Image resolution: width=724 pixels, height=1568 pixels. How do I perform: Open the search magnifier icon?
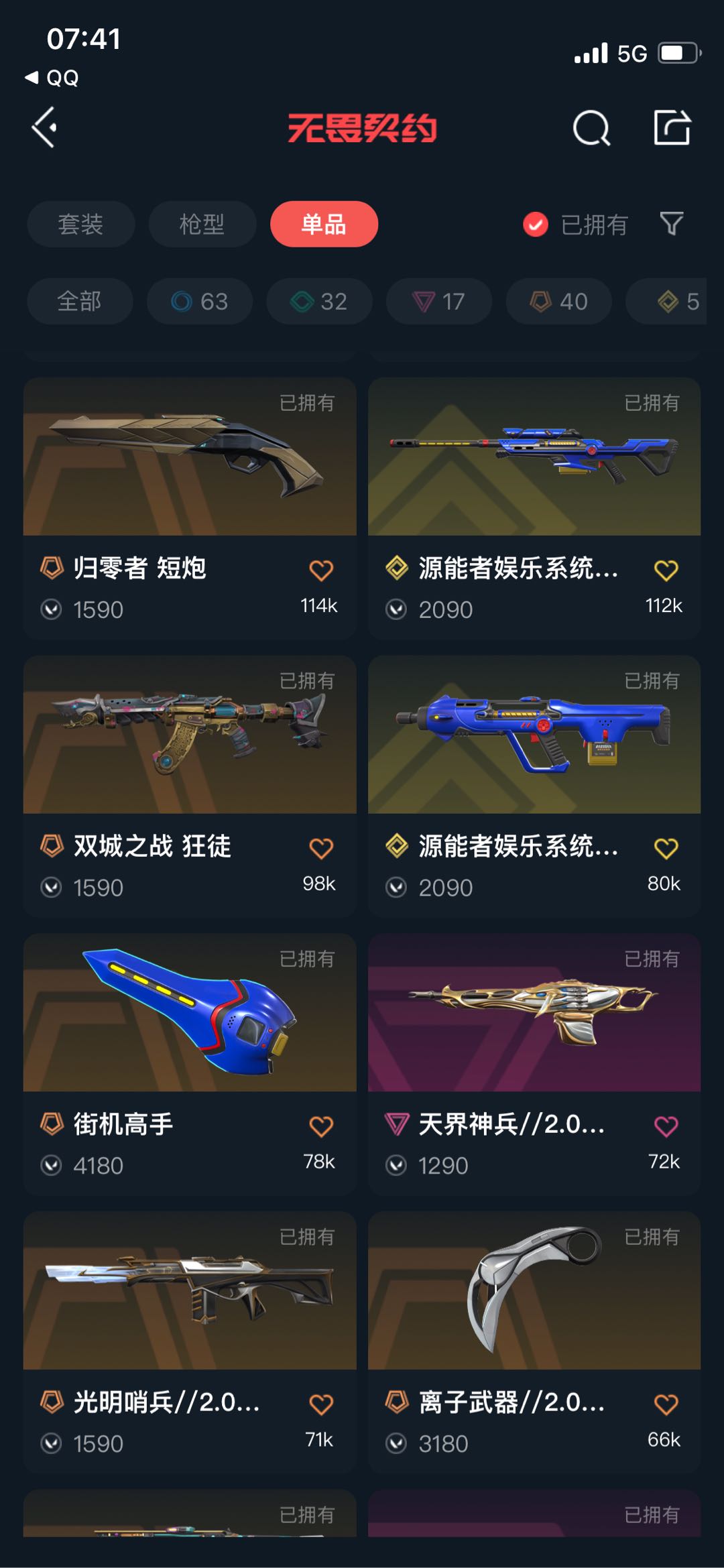pyautogui.click(x=591, y=127)
